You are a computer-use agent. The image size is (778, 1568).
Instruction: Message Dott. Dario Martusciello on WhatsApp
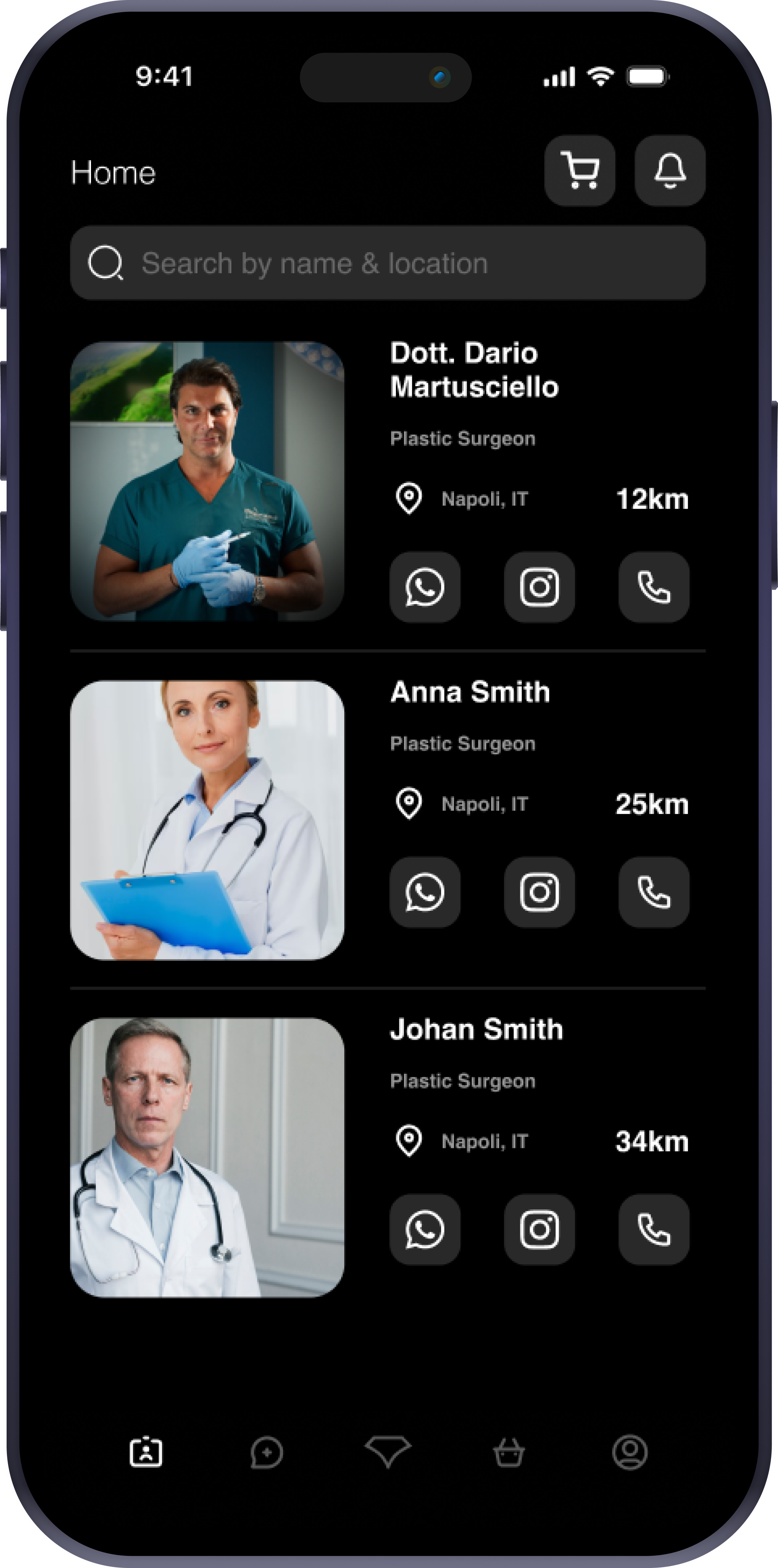[x=424, y=587]
